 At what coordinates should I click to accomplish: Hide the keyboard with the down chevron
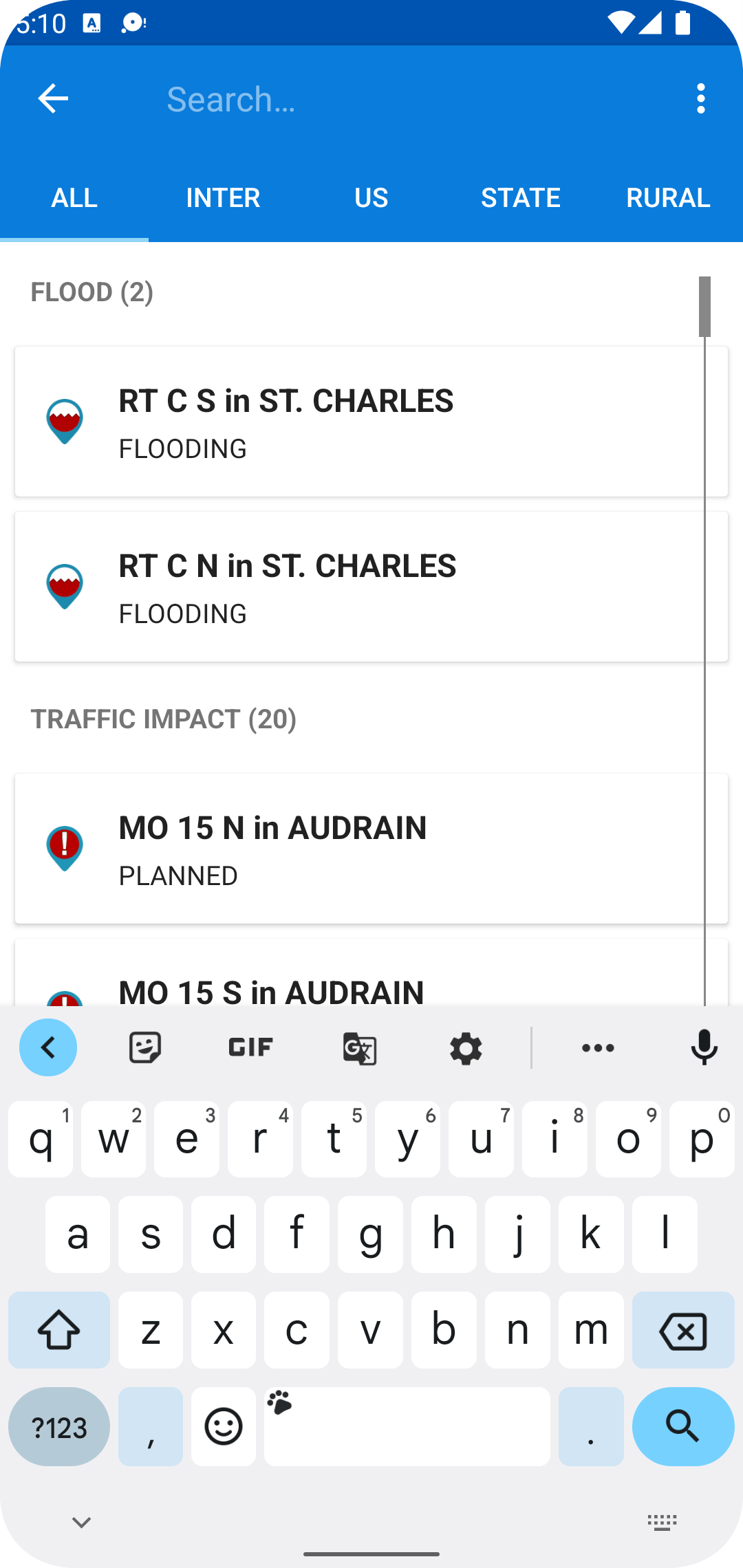pos(82,1522)
